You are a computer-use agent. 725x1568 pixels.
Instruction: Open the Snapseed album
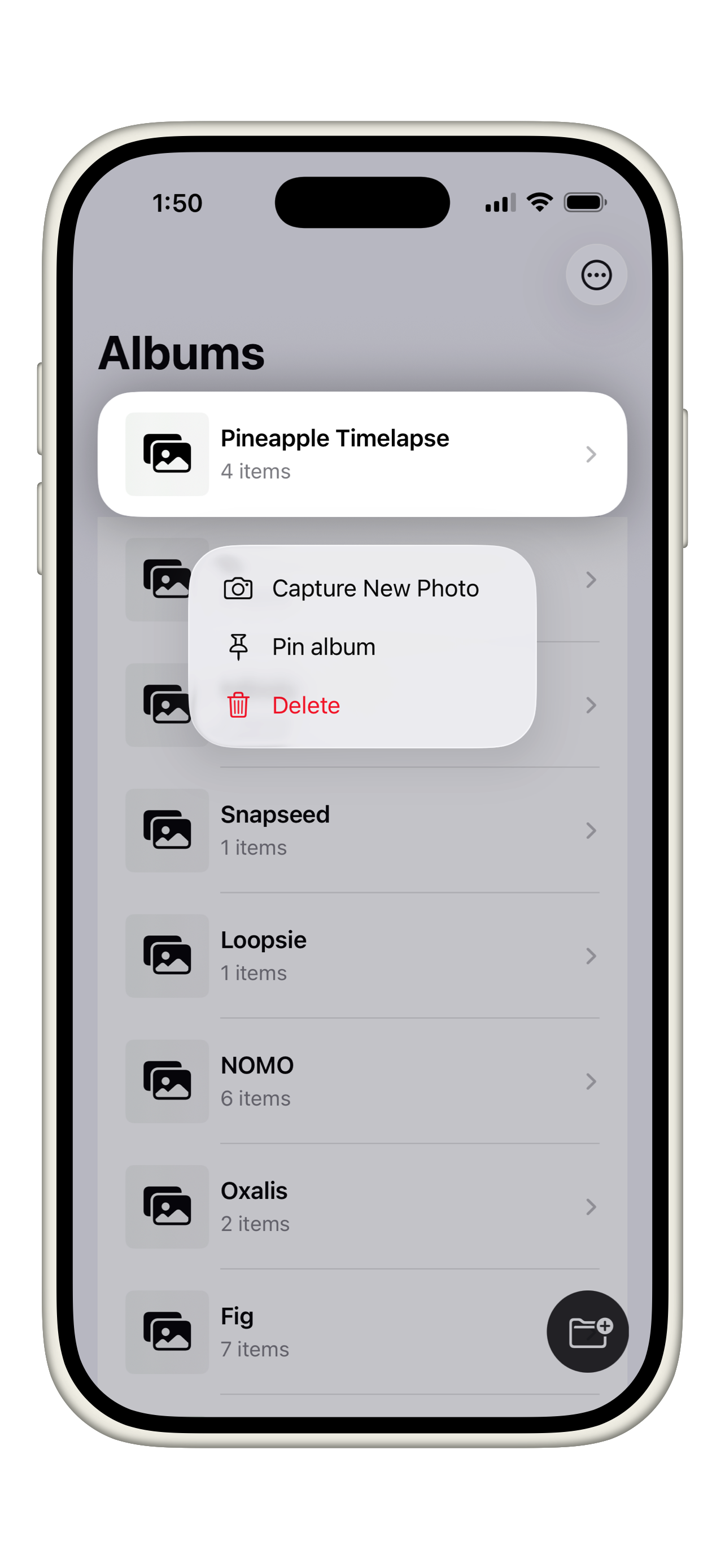(362, 830)
